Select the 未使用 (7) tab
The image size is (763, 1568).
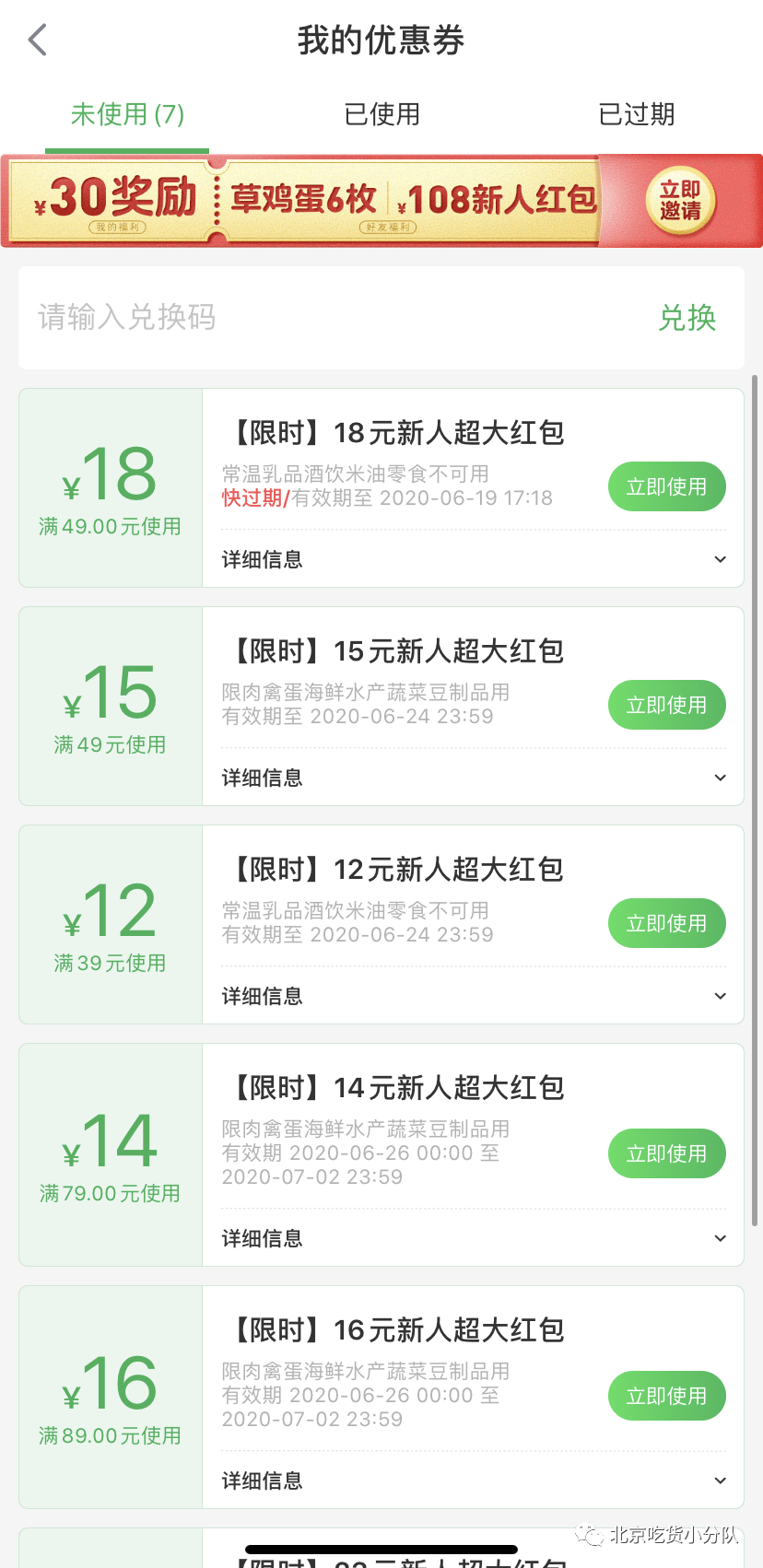127,114
